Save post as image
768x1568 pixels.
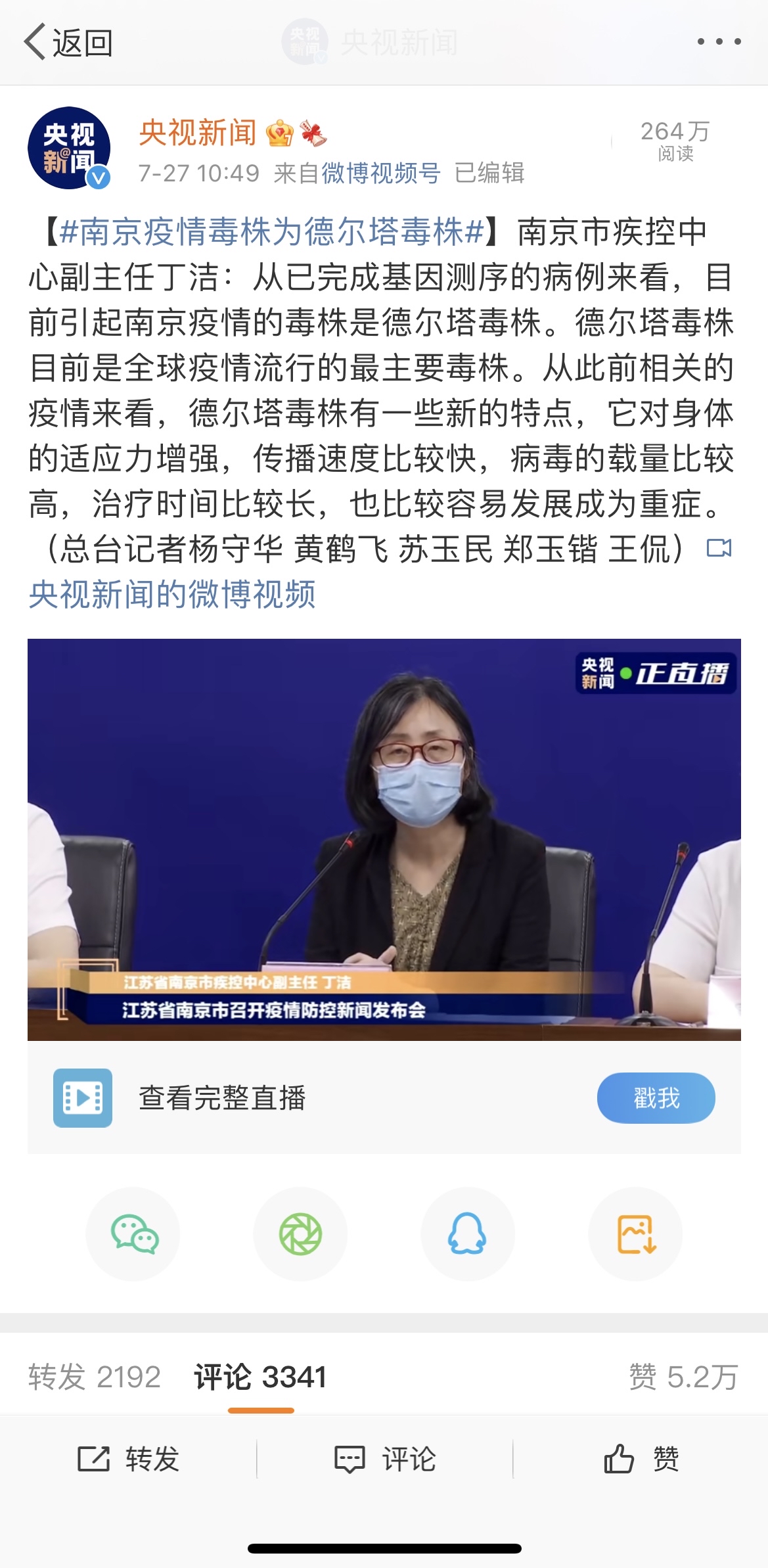635,1234
